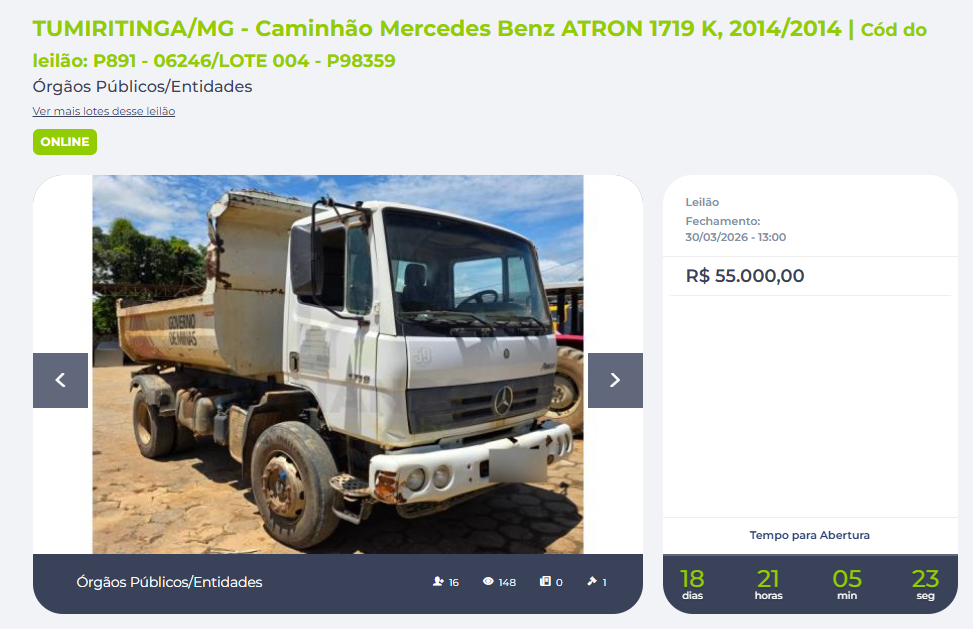Show the next truck photo

point(614,380)
